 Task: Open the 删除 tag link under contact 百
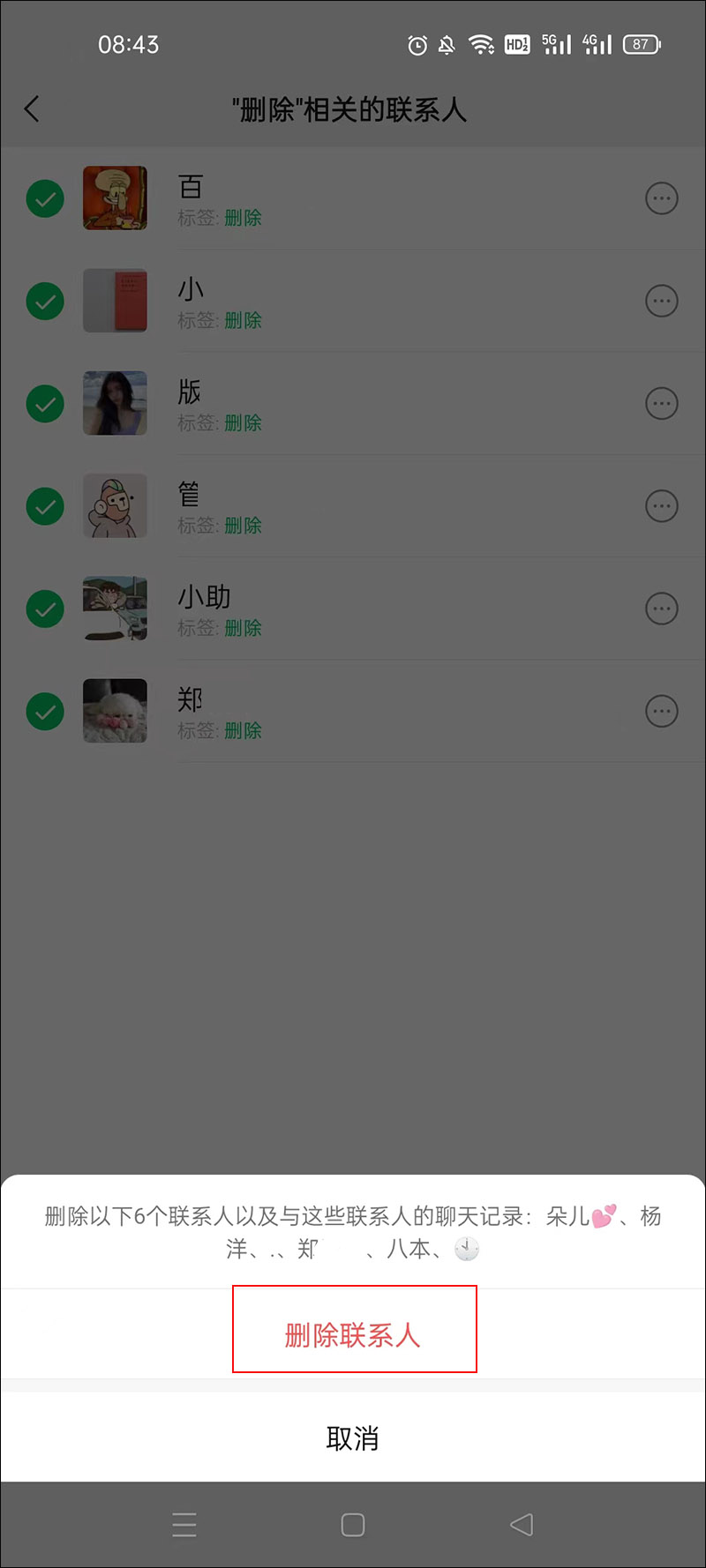(x=243, y=217)
